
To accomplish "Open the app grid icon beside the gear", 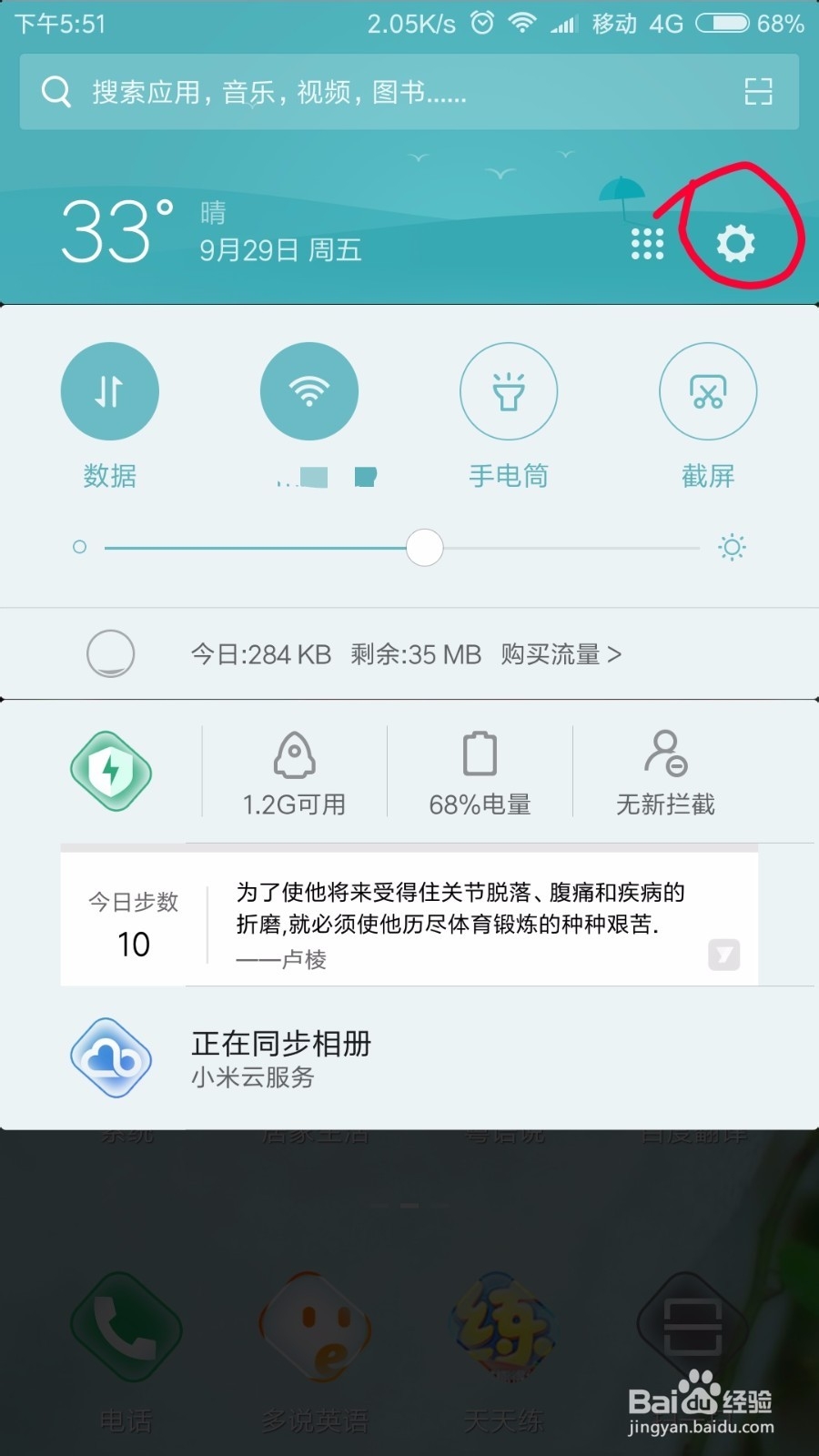I will point(647,243).
